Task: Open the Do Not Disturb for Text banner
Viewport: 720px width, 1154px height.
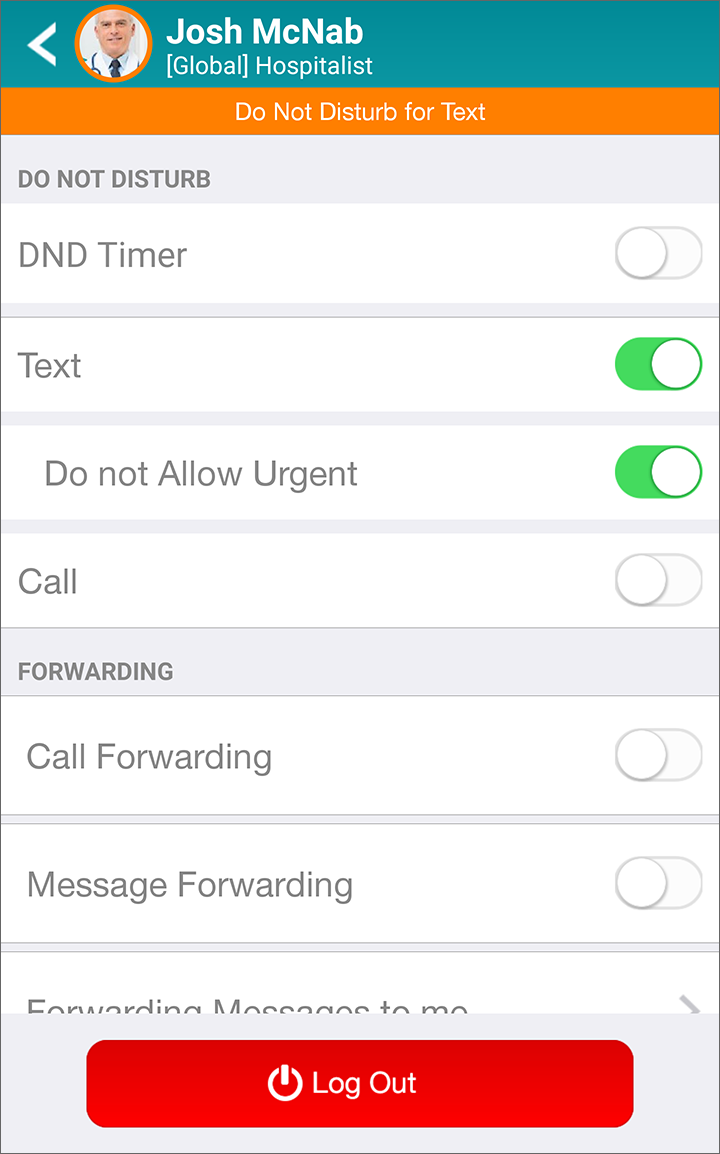Action: point(360,112)
